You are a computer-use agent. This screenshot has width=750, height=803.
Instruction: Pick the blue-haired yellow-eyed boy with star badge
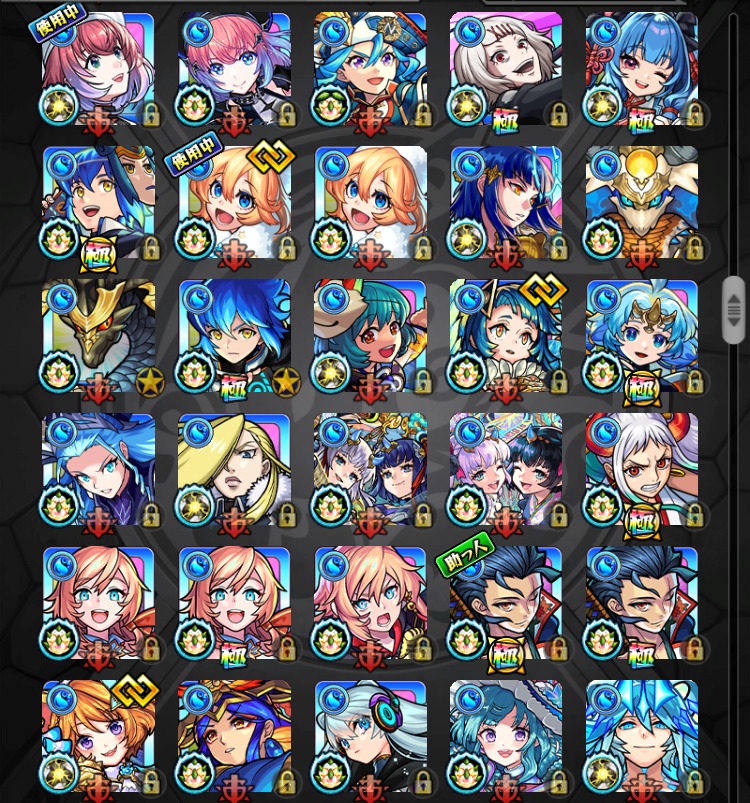point(234,336)
